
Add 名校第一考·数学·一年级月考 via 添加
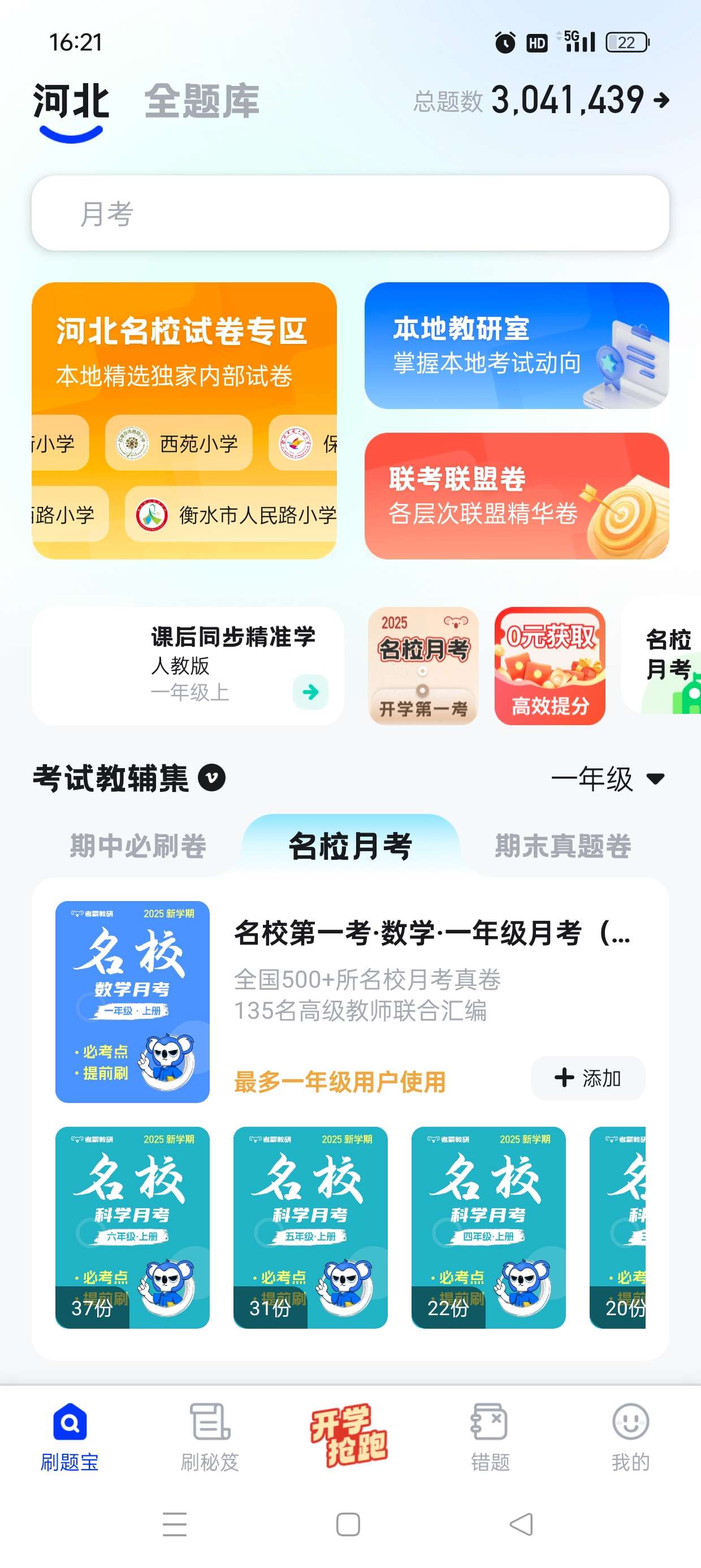pyautogui.click(x=588, y=1078)
